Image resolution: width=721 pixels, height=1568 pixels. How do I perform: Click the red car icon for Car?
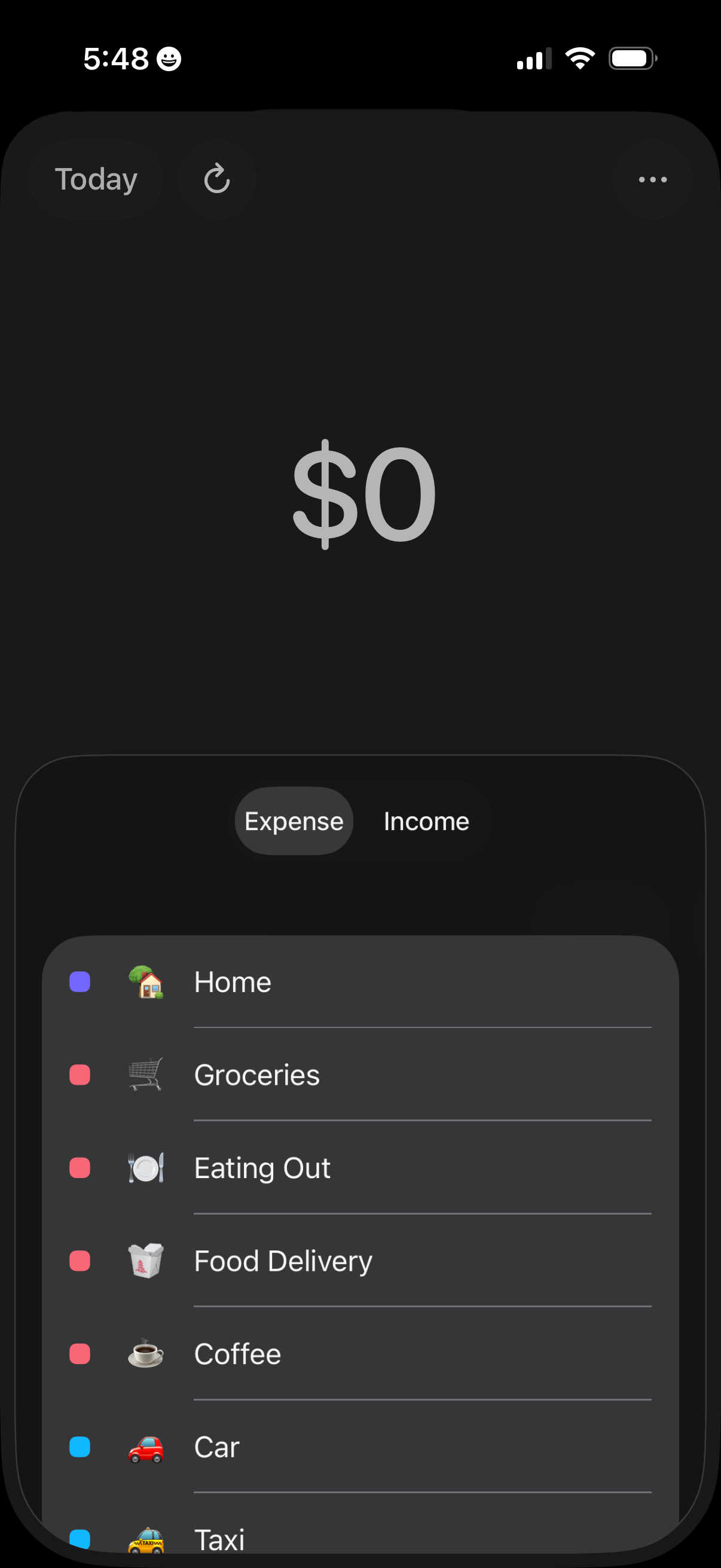[x=146, y=1447]
